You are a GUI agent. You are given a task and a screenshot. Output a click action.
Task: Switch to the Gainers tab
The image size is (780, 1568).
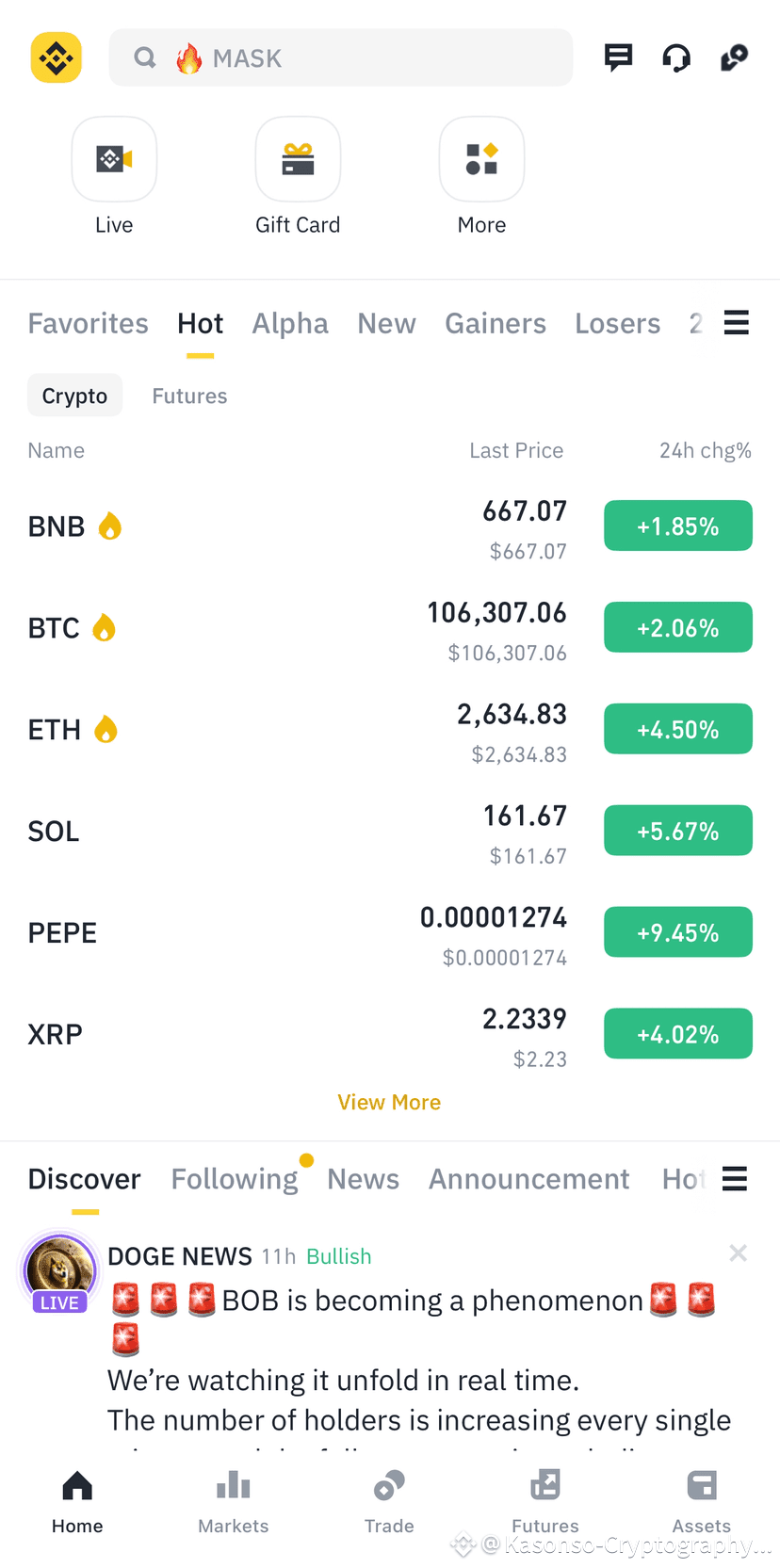pyautogui.click(x=496, y=323)
